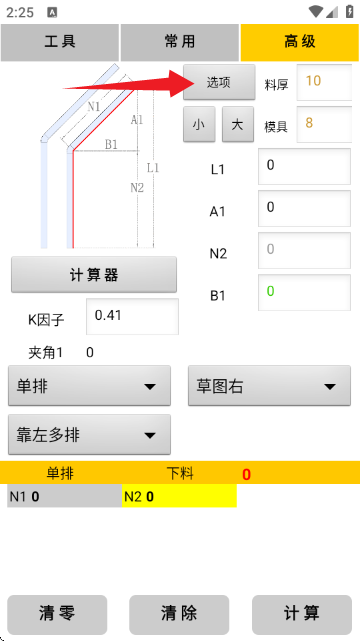Tap the 大 button
360x641 pixels.
[x=238, y=125]
